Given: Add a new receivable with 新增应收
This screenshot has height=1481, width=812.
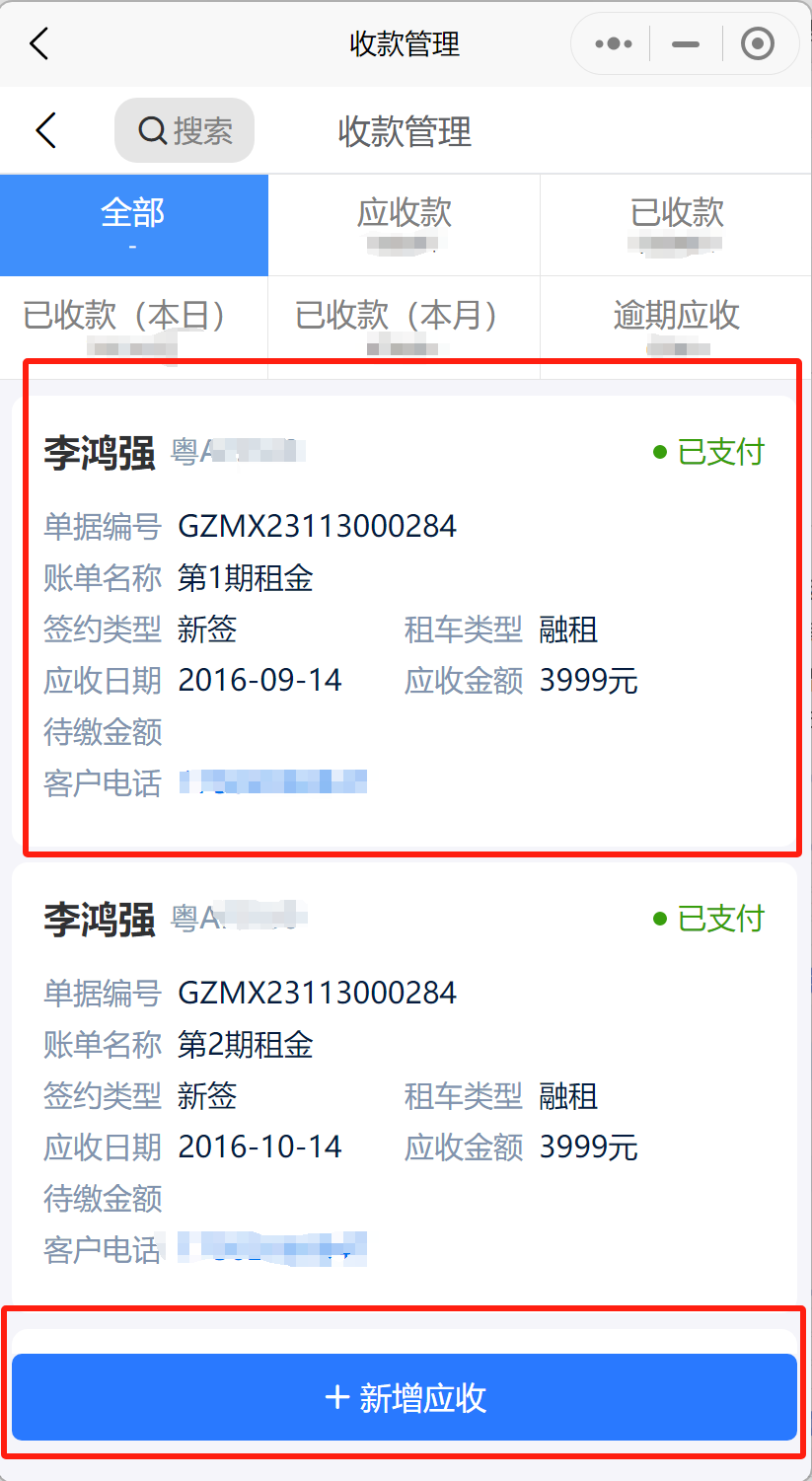Looking at the screenshot, I should tap(404, 1397).
